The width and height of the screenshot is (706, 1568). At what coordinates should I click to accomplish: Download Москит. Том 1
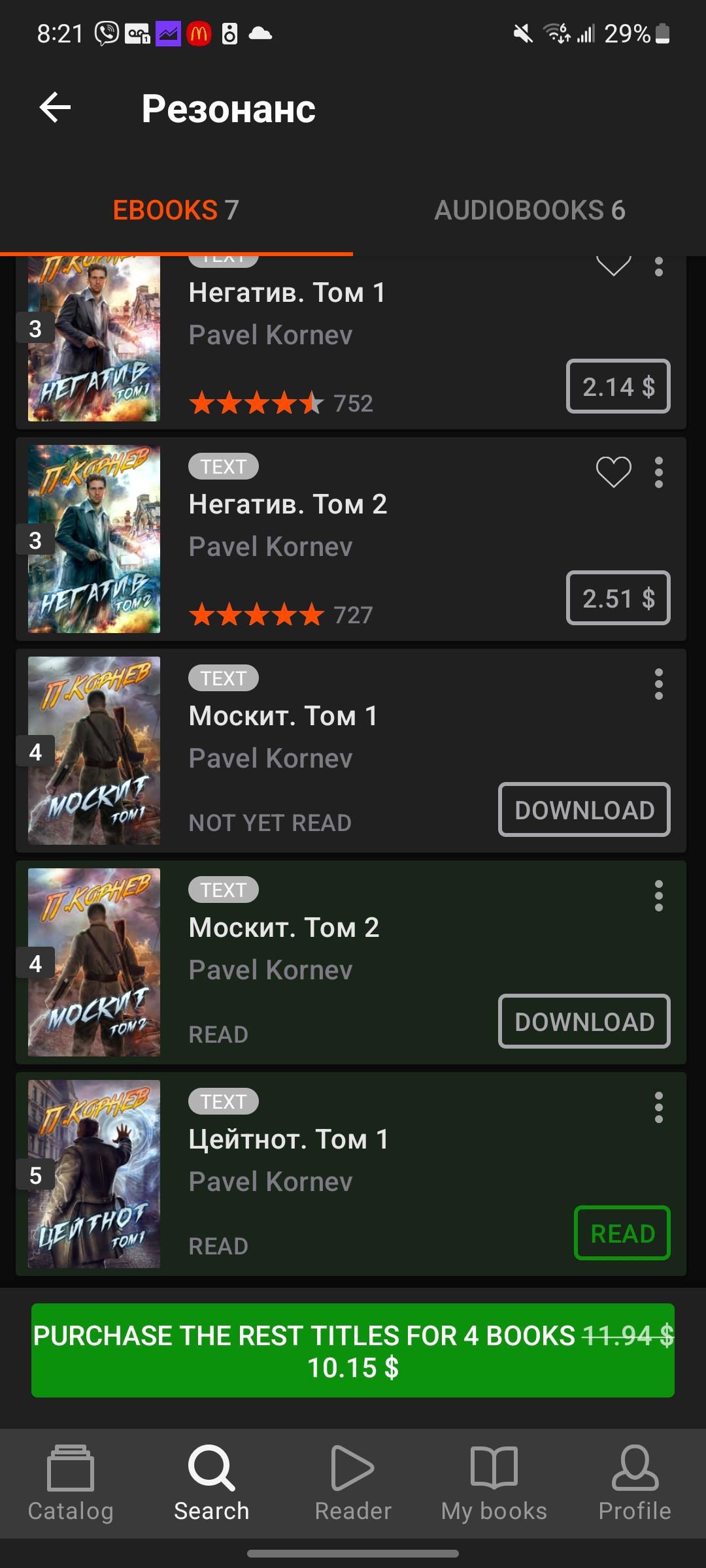584,809
